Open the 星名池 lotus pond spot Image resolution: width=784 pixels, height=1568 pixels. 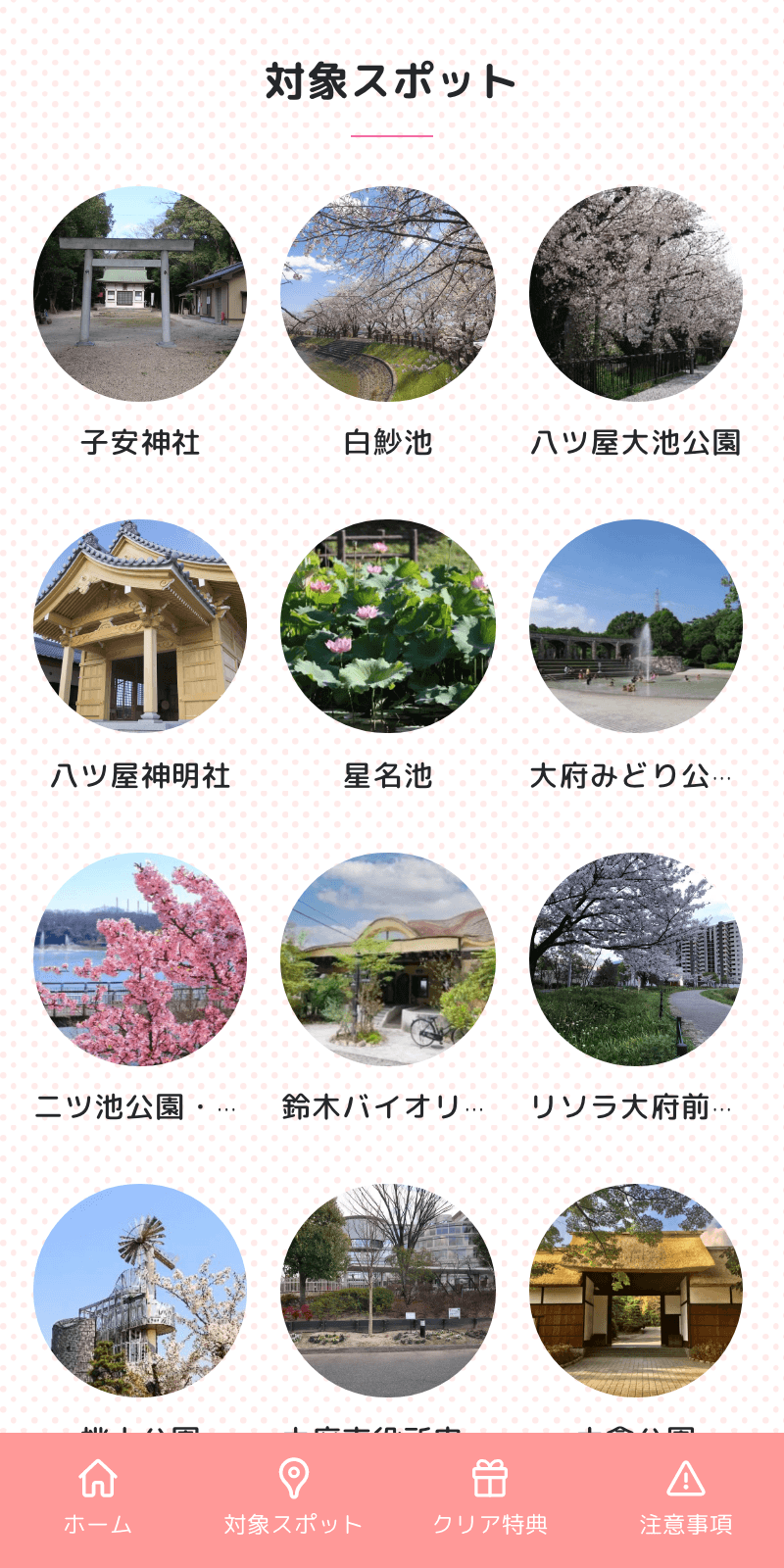(388, 627)
